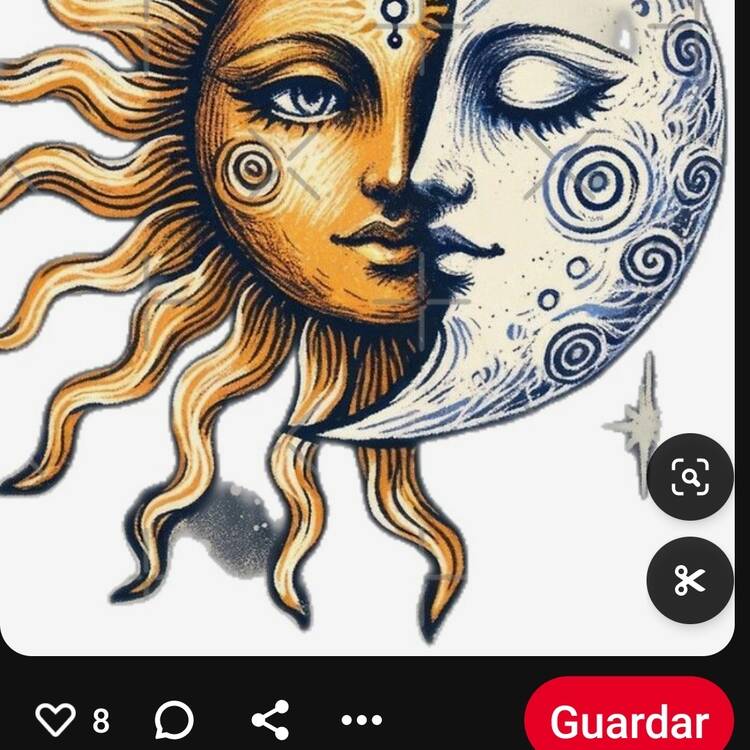Tap the red Guardar button

click(x=629, y=721)
